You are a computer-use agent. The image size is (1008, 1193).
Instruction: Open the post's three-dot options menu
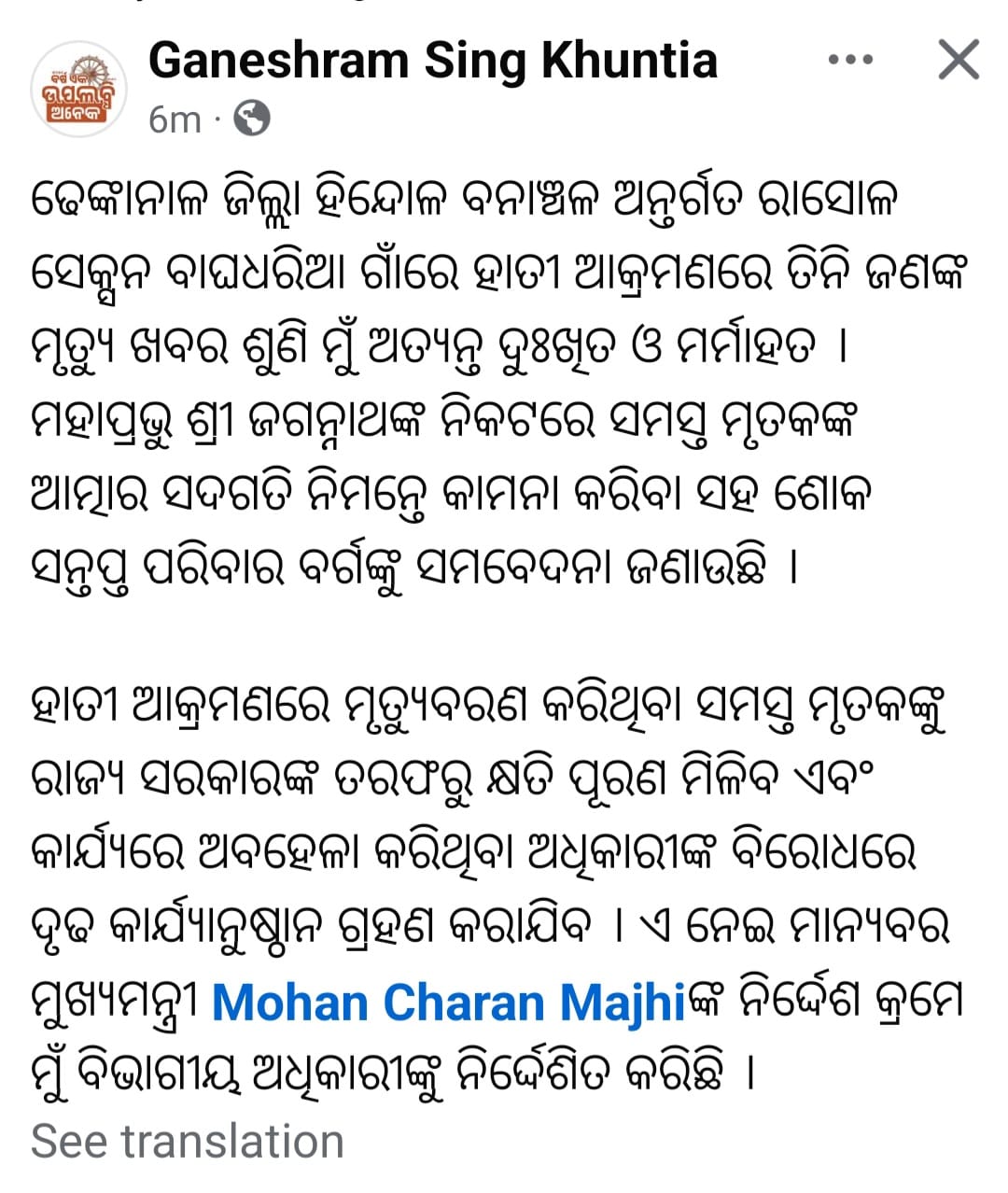[x=850, y=61]
